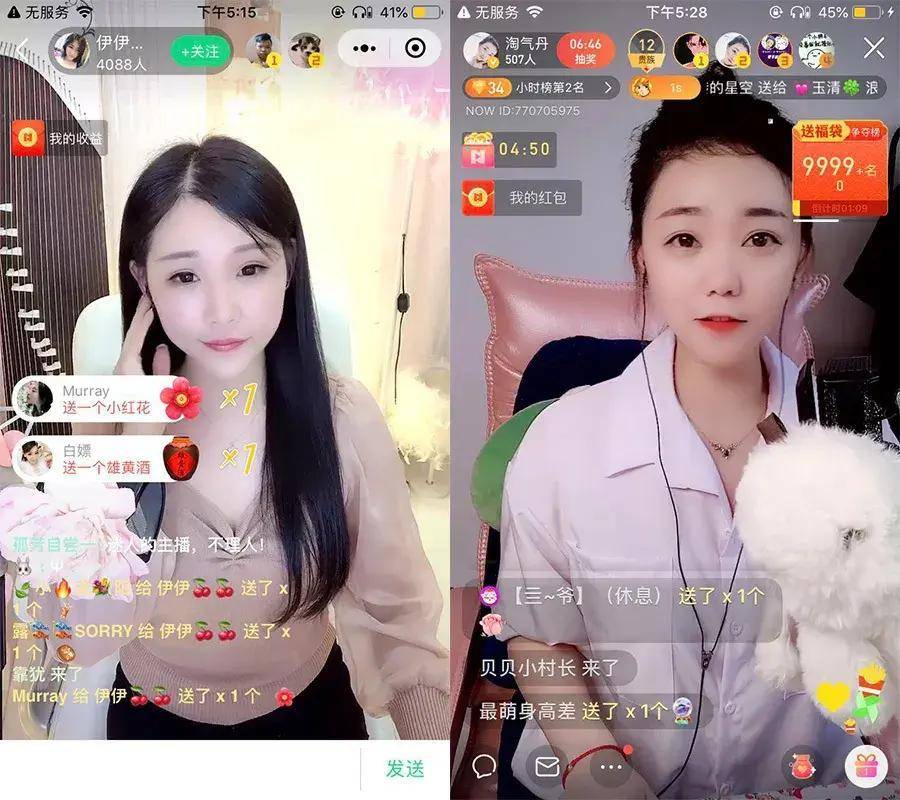This screenshot has height=800, width=900.
Task: Go back from 伊伊's live room
Action: [22, 49]
